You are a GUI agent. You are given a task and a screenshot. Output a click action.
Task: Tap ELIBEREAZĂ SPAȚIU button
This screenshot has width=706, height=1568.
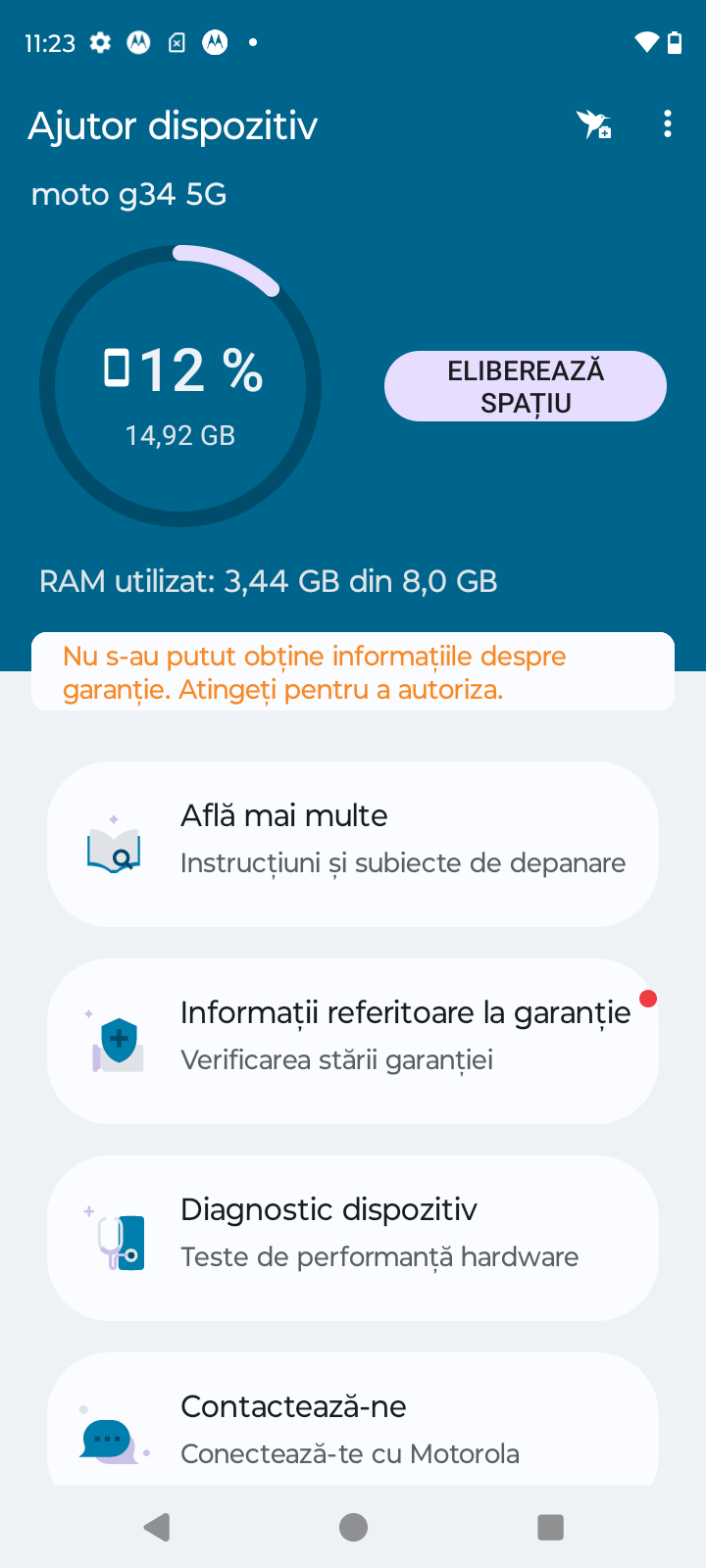coord(526,386)
